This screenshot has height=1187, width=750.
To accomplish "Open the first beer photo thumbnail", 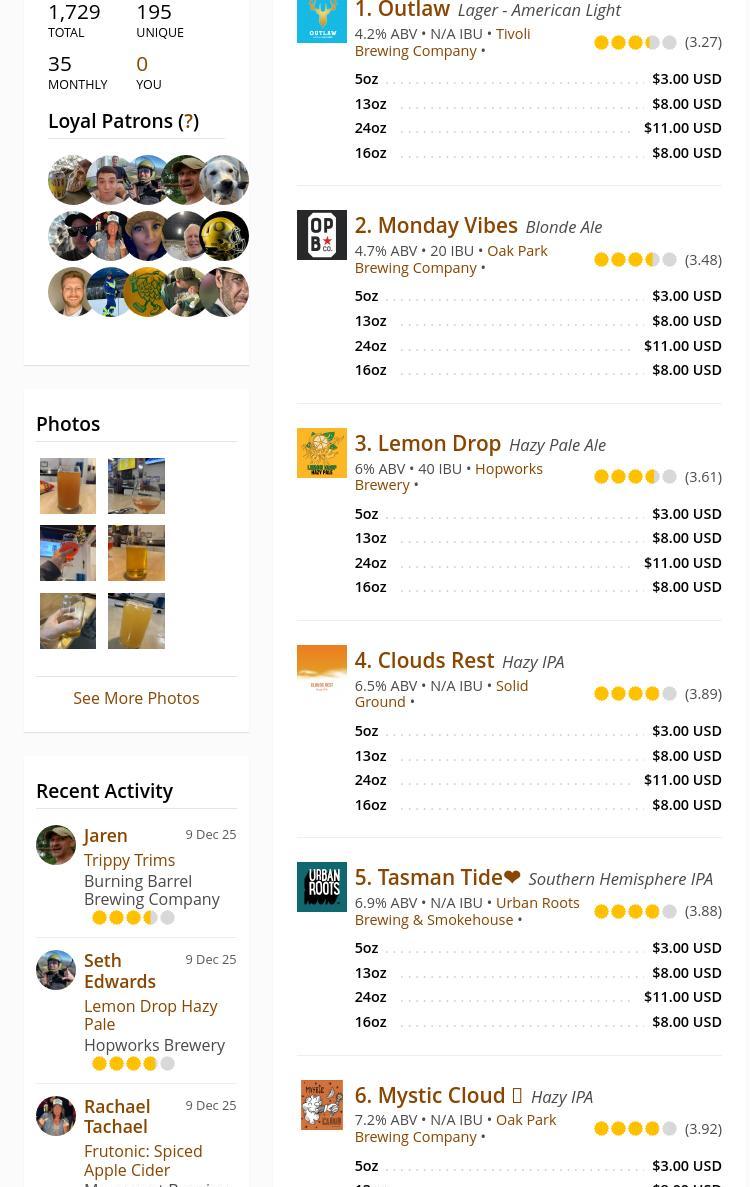I will (67, 486).
